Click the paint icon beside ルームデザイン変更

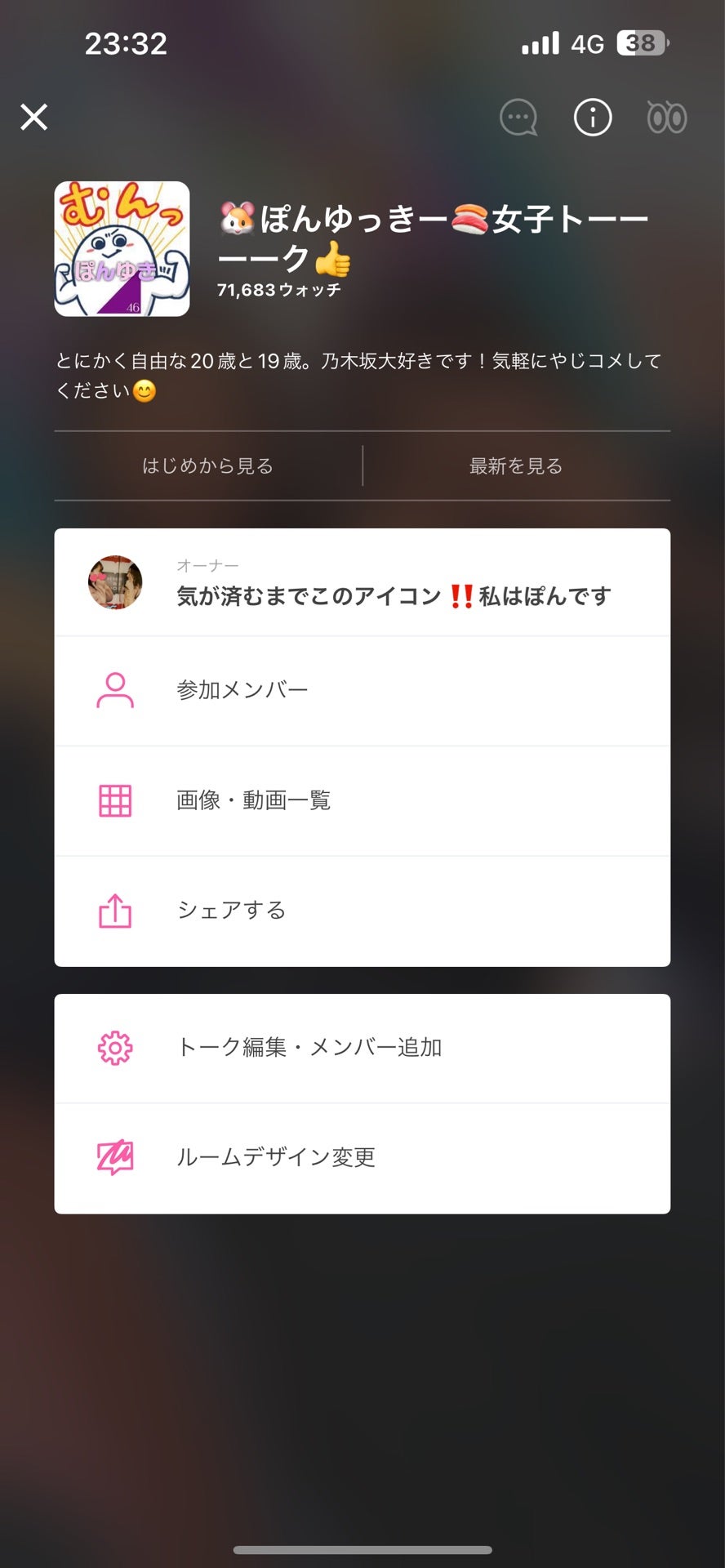pos(114,1156)
